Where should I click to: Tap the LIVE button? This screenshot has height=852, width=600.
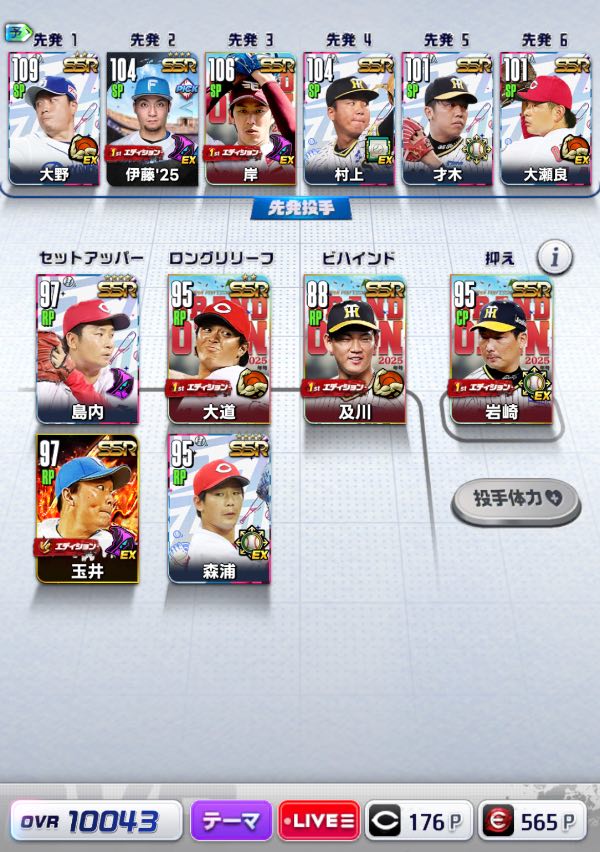(x=319, y=821)
